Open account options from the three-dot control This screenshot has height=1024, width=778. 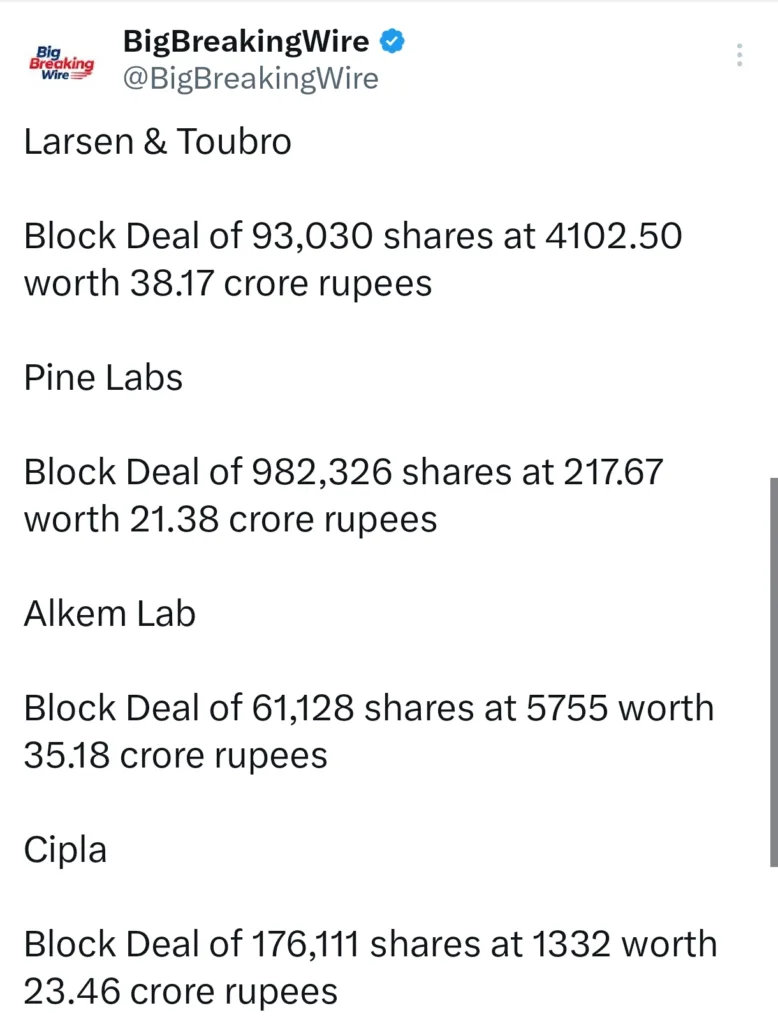(739, 55)
